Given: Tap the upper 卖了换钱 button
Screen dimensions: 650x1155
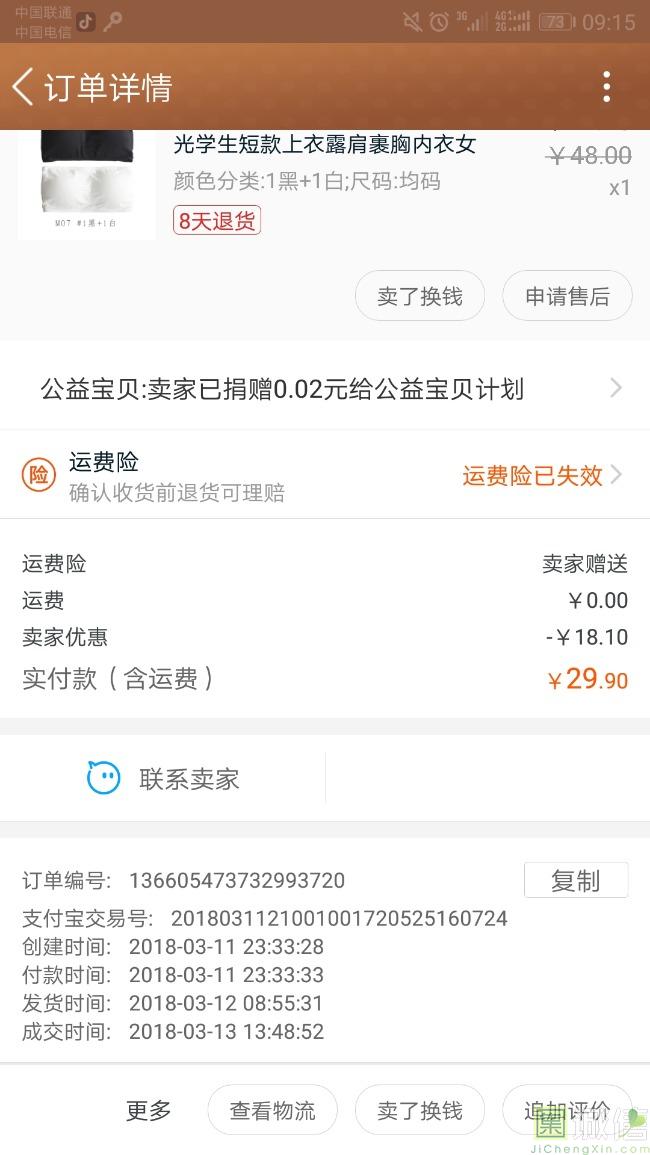Looking at the screenshot, I should tap(420, 296).
